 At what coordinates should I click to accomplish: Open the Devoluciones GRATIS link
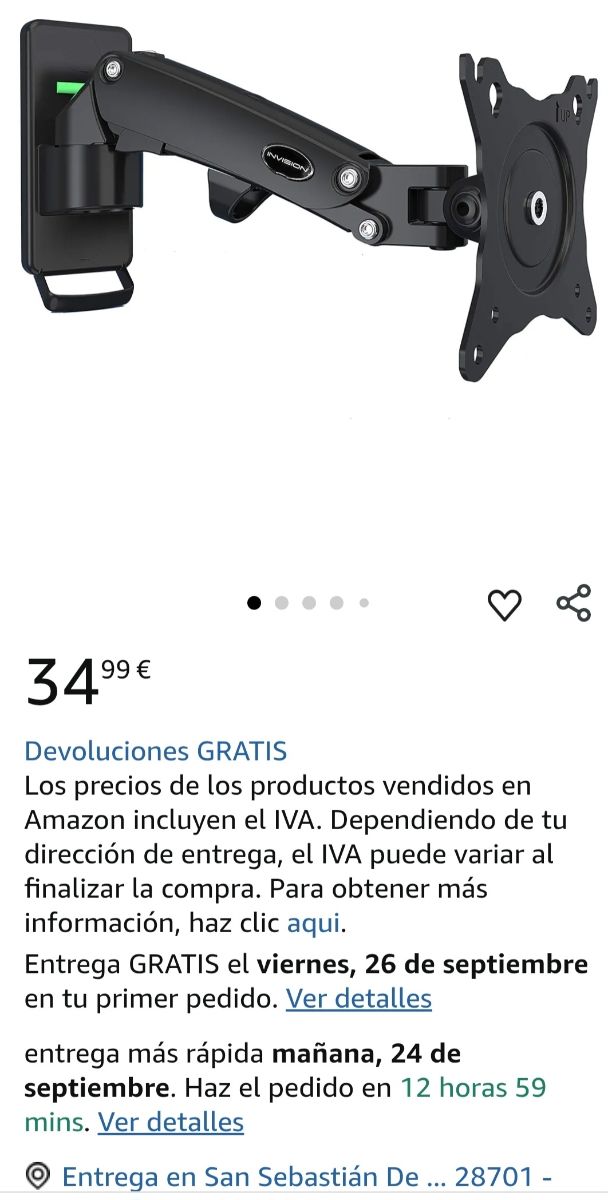tap(155, 750)
